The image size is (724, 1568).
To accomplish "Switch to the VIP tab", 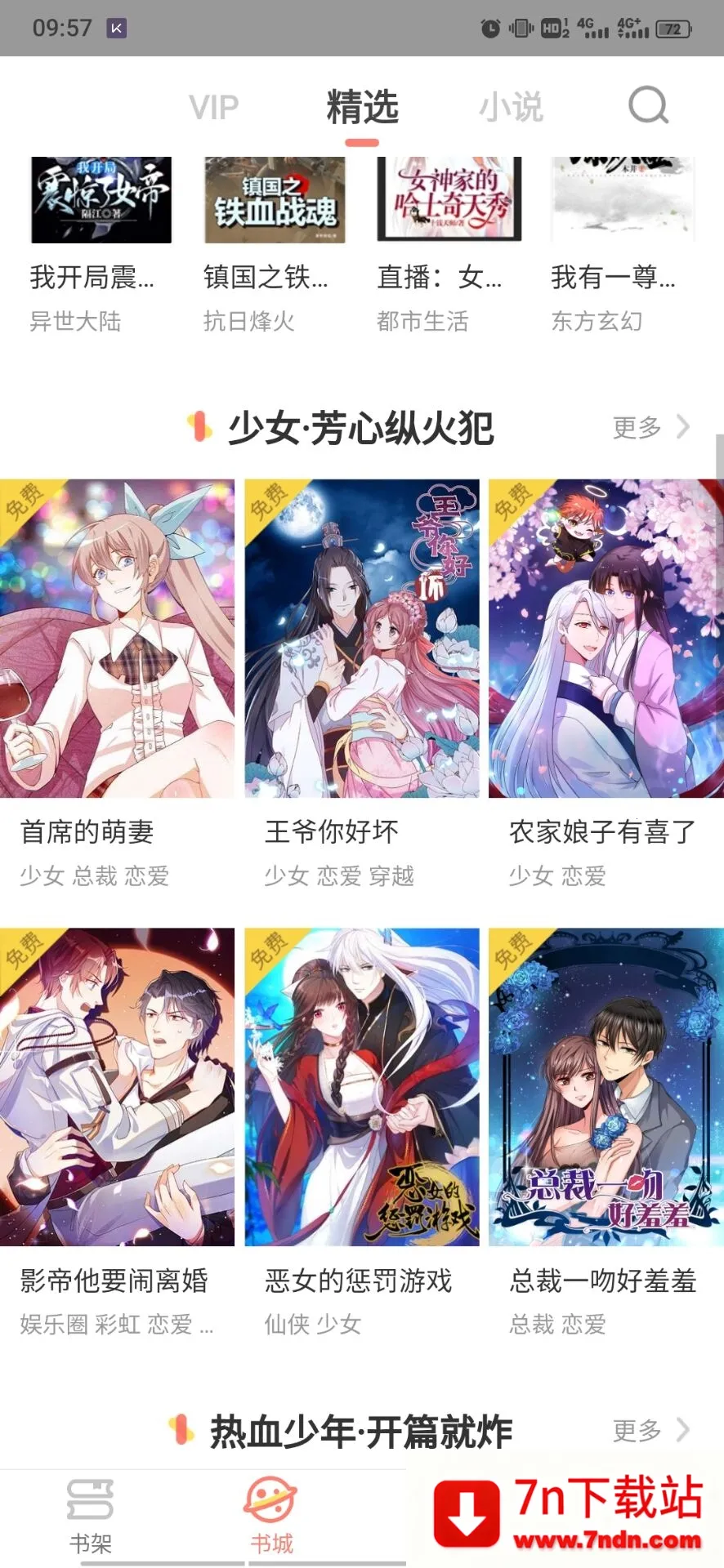I will pyautogui.click(x=214, y=107).
